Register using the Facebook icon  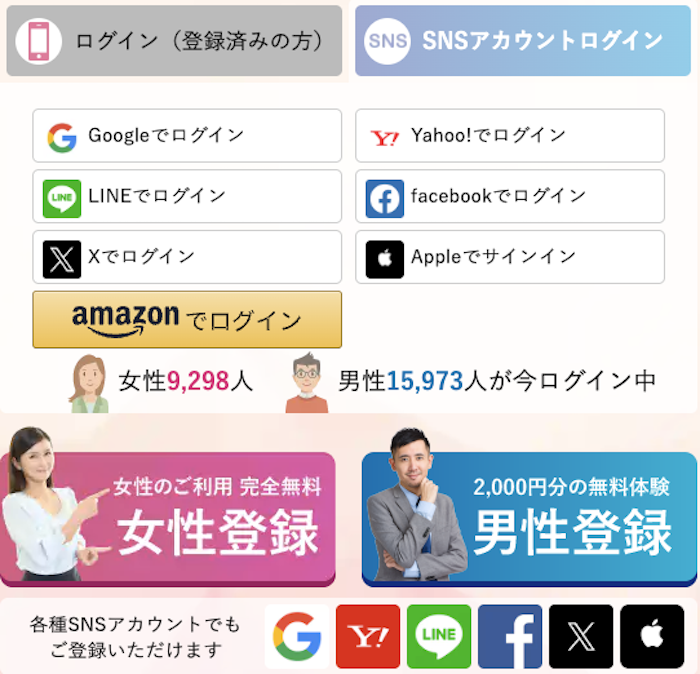click(510, 637)
